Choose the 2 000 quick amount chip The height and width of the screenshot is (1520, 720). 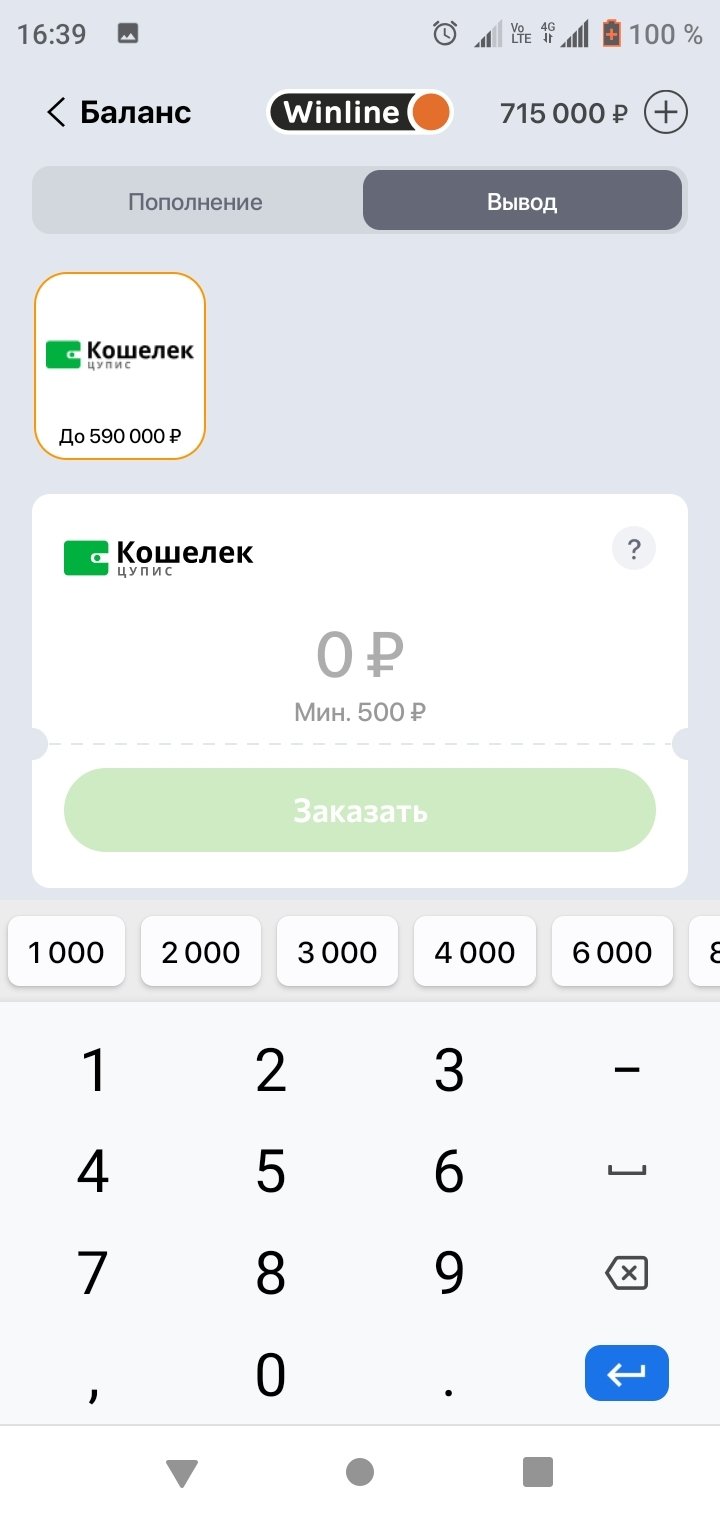[x=201, y=952]
